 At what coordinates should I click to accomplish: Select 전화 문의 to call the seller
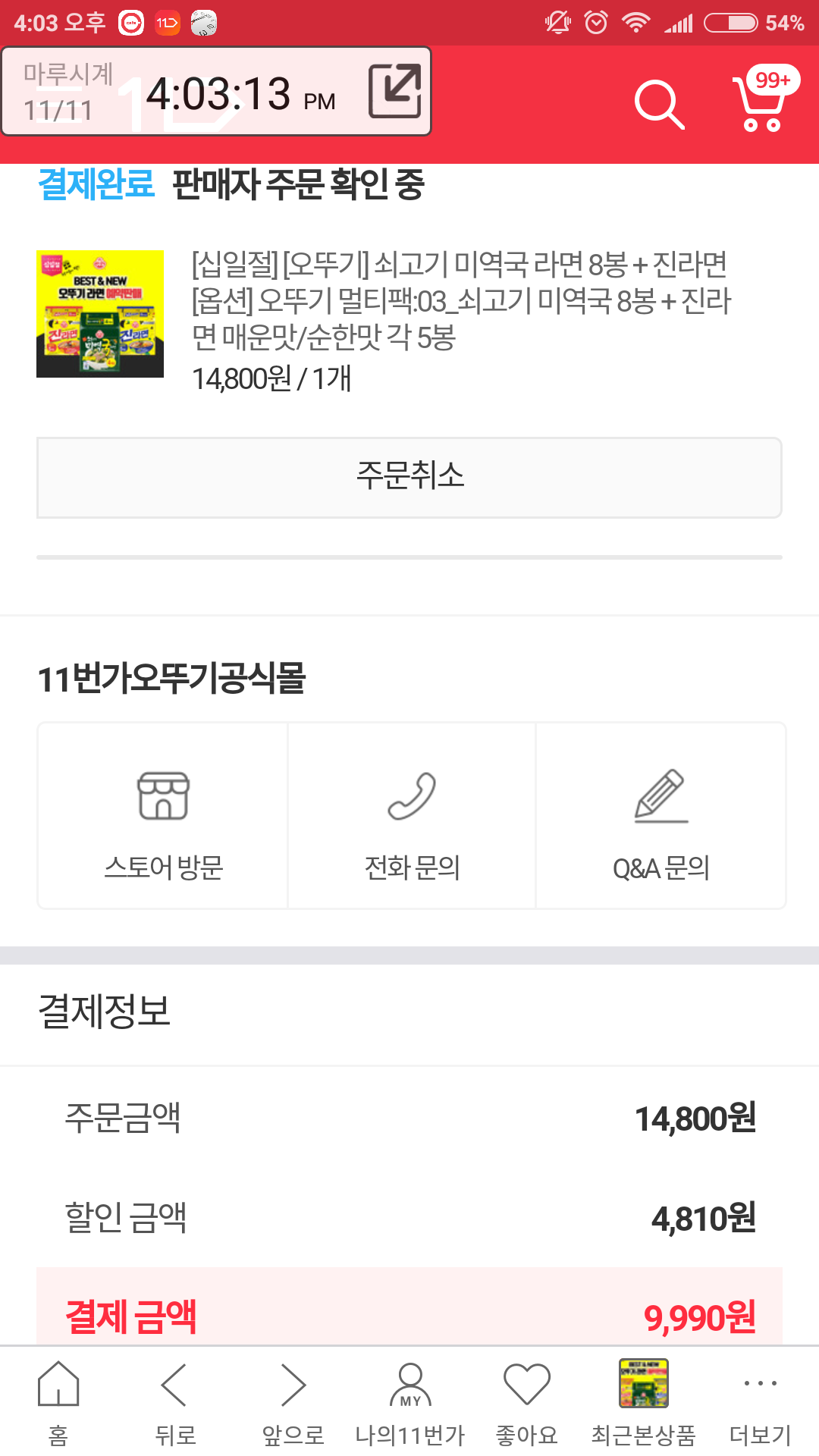tap(412, 816)
